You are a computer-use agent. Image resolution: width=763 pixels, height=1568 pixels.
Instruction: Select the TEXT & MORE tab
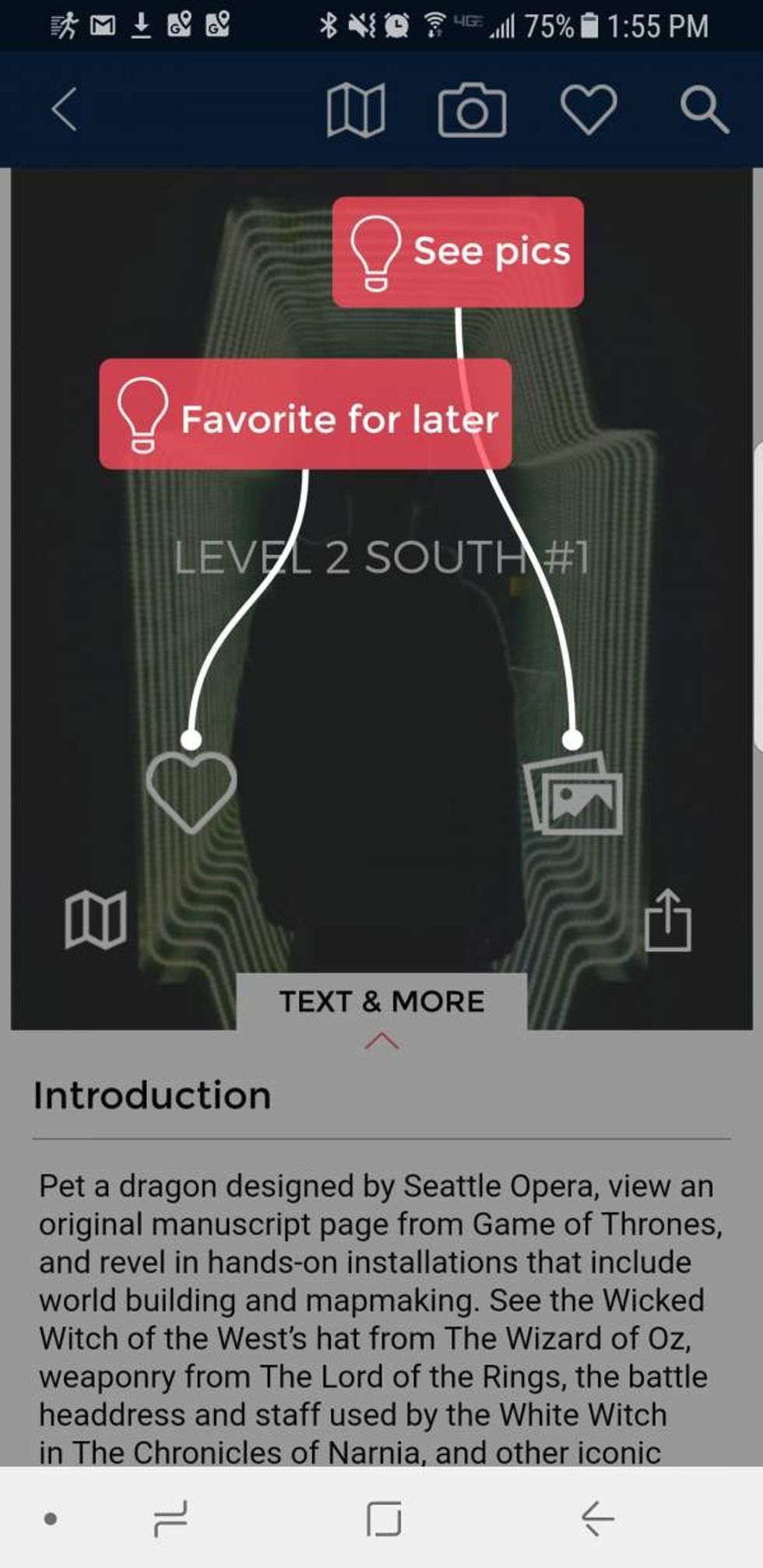381,1000
